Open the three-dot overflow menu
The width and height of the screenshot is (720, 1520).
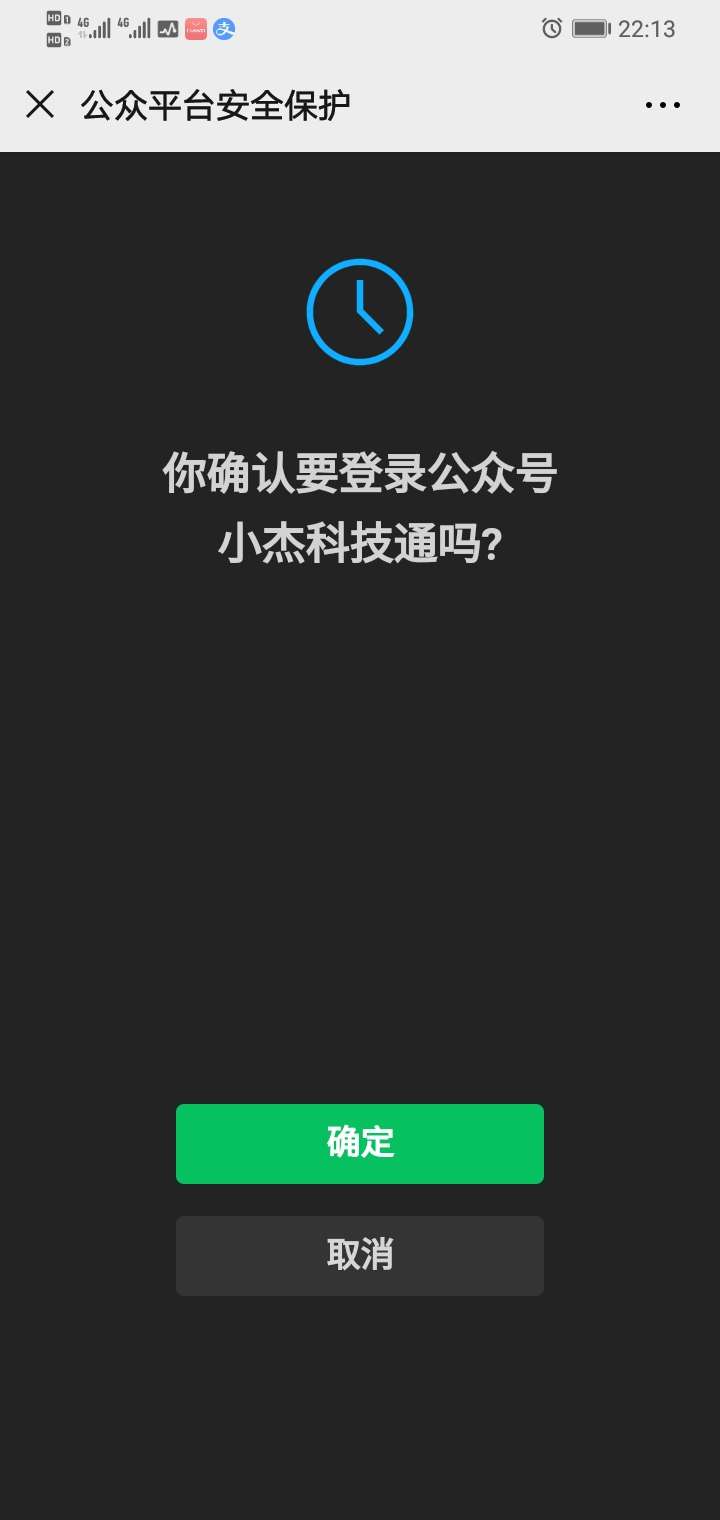click(x=662, y=105)
